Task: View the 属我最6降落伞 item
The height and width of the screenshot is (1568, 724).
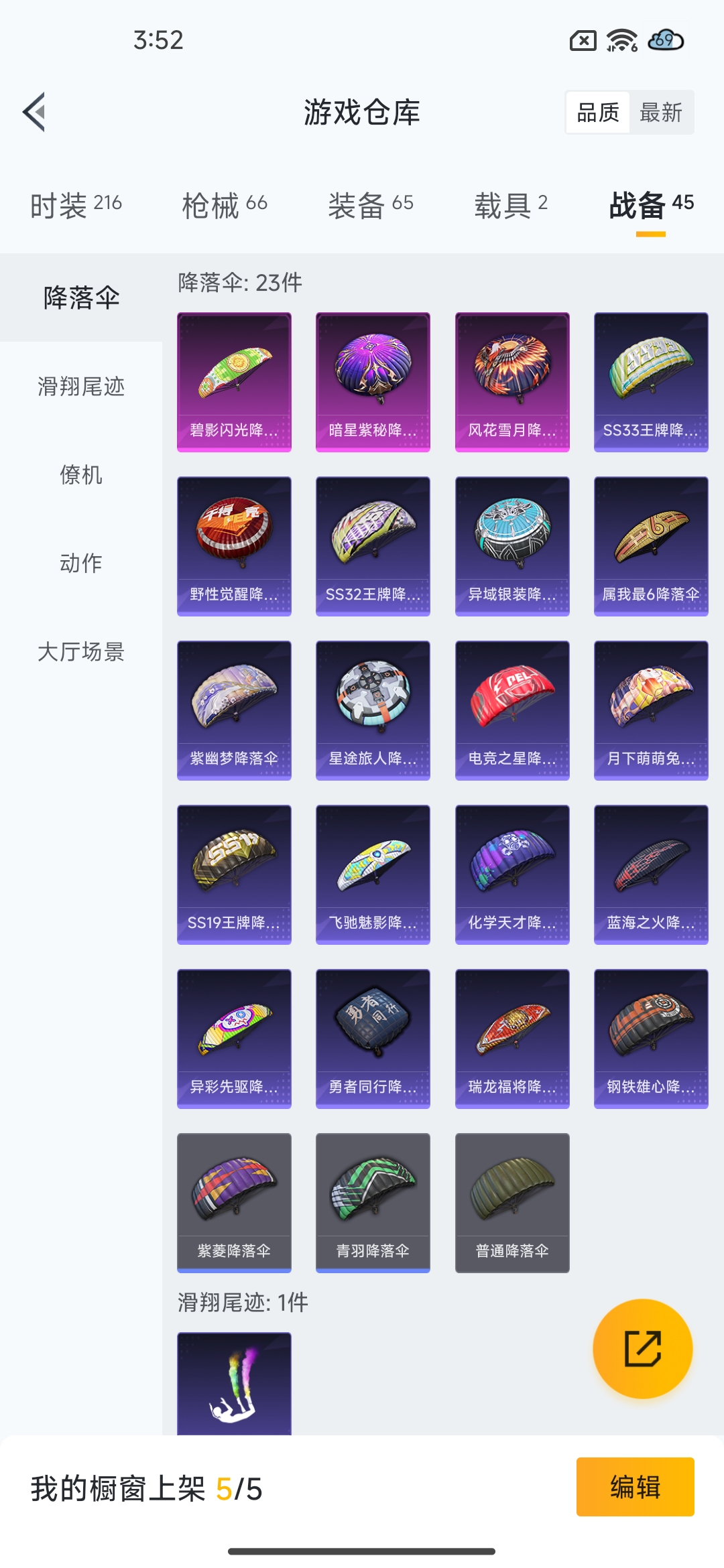Action: click(651, 546)
